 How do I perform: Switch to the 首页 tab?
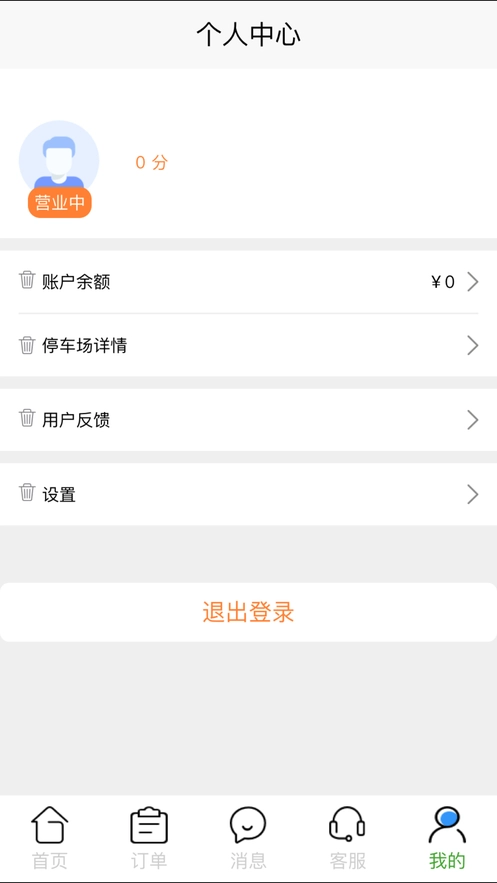(x=50, y=837)
